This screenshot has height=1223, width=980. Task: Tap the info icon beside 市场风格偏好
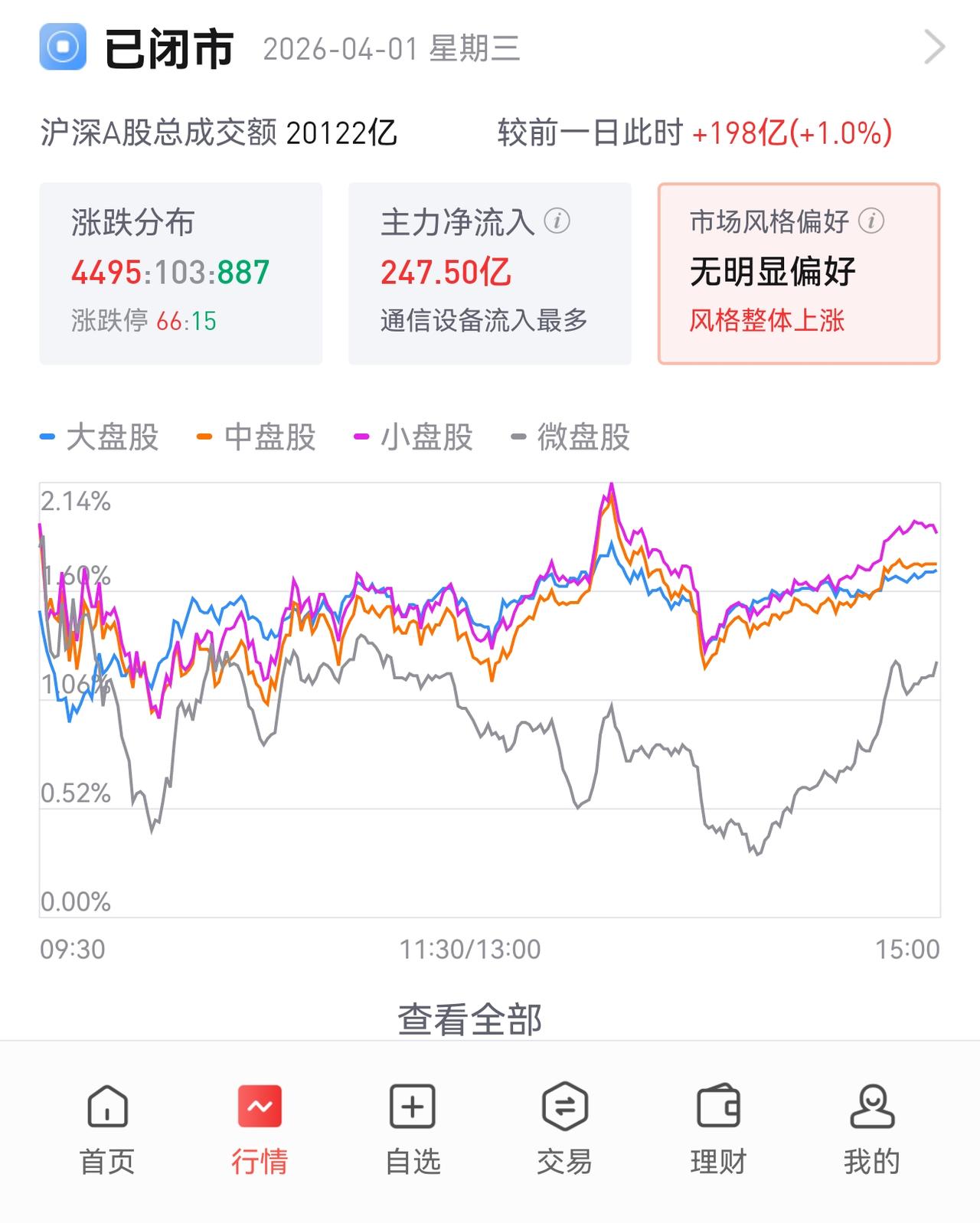coord(871,221)
